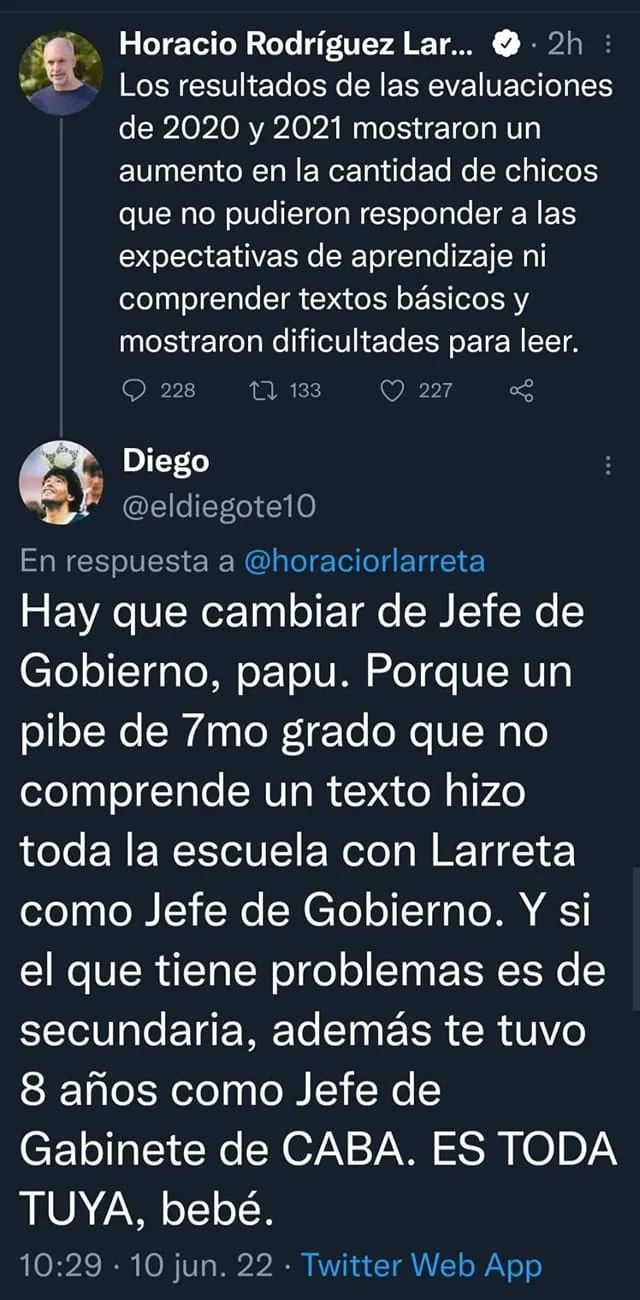Viewport: 640px width, 1300px height.
Task: Tap the Twitter Web App source link
Action: click(421, 1265)
